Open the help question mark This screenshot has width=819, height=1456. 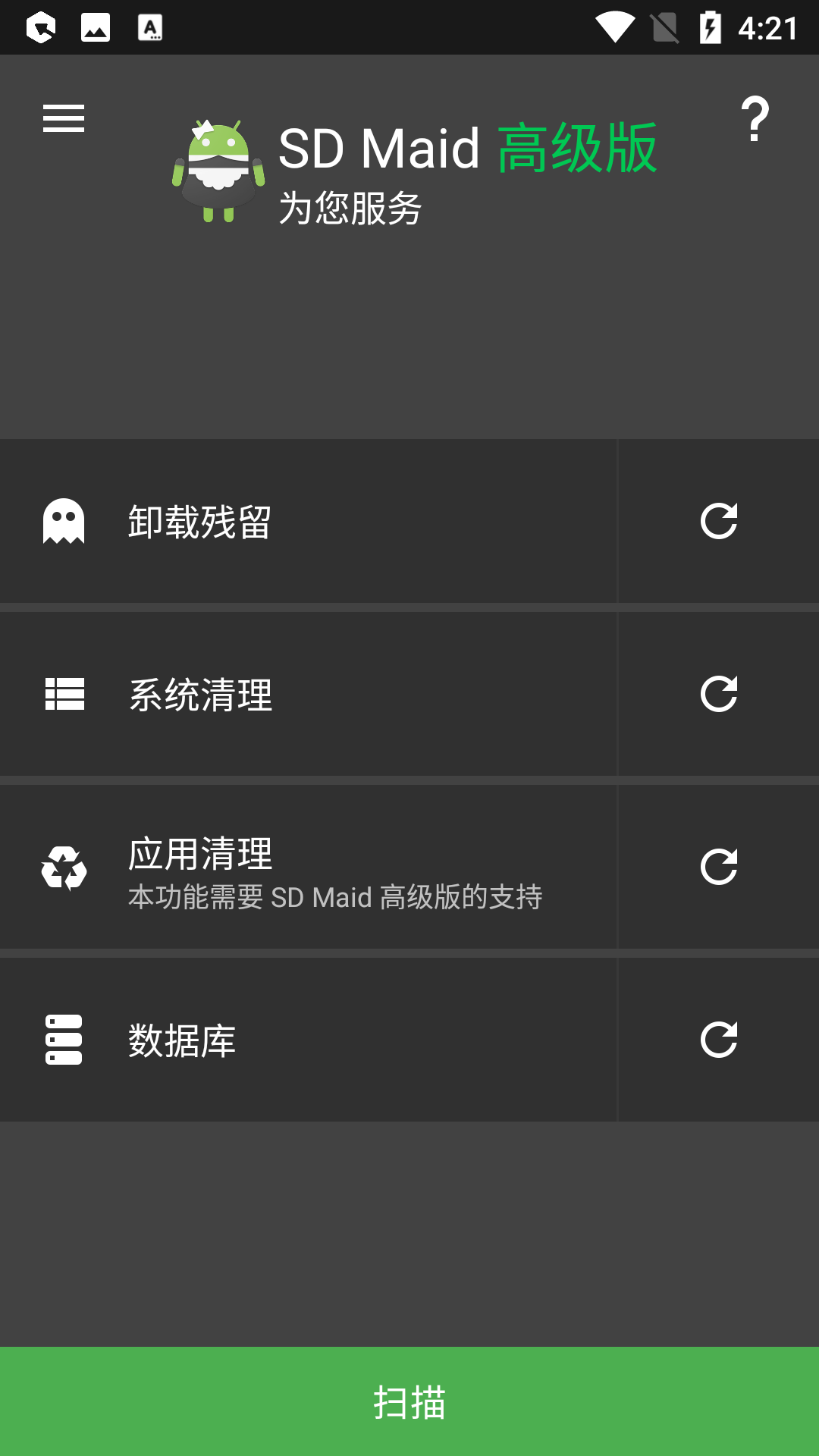coord(755,119)
